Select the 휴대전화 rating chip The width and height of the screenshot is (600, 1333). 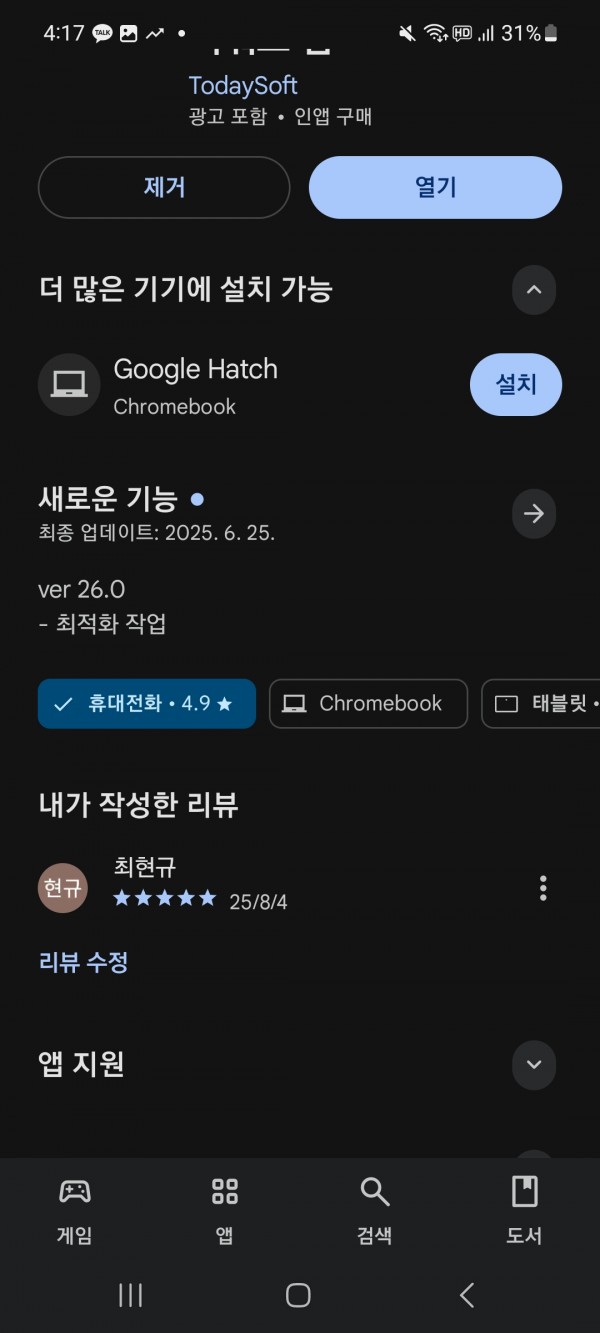tap(147, 703)
